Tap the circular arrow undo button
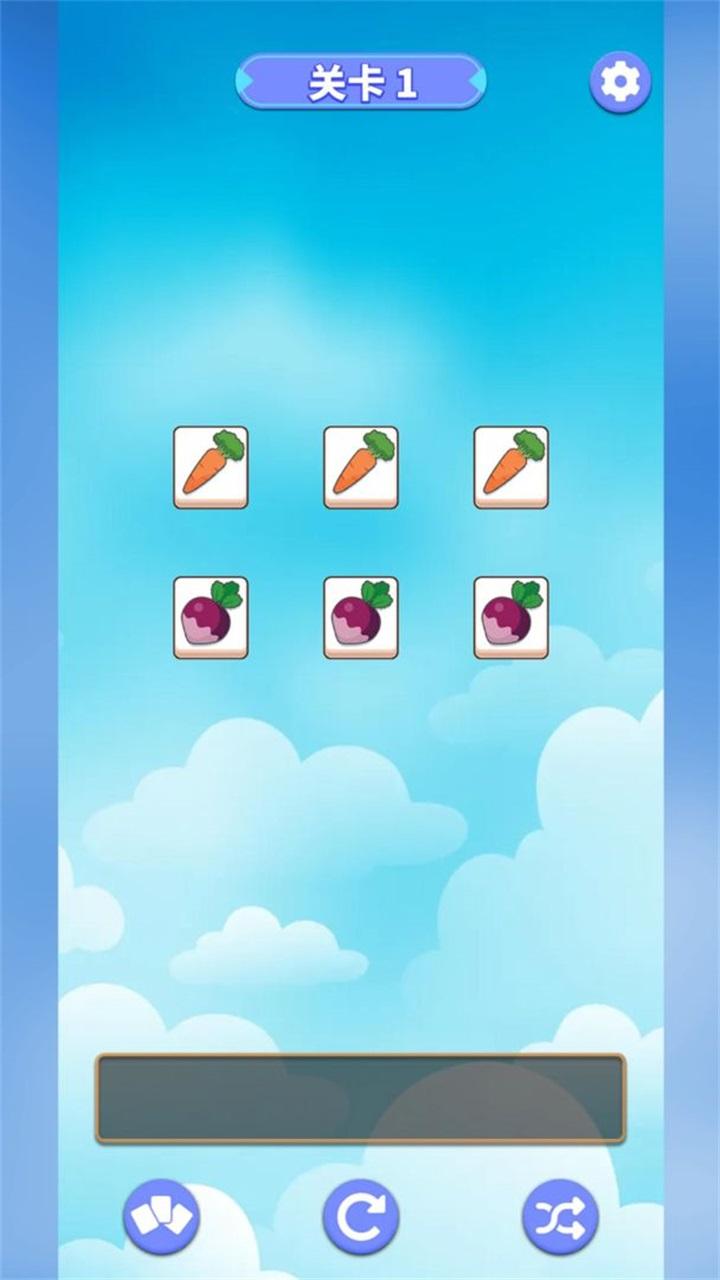The image size is (720, 1280). coord(361,1217)
